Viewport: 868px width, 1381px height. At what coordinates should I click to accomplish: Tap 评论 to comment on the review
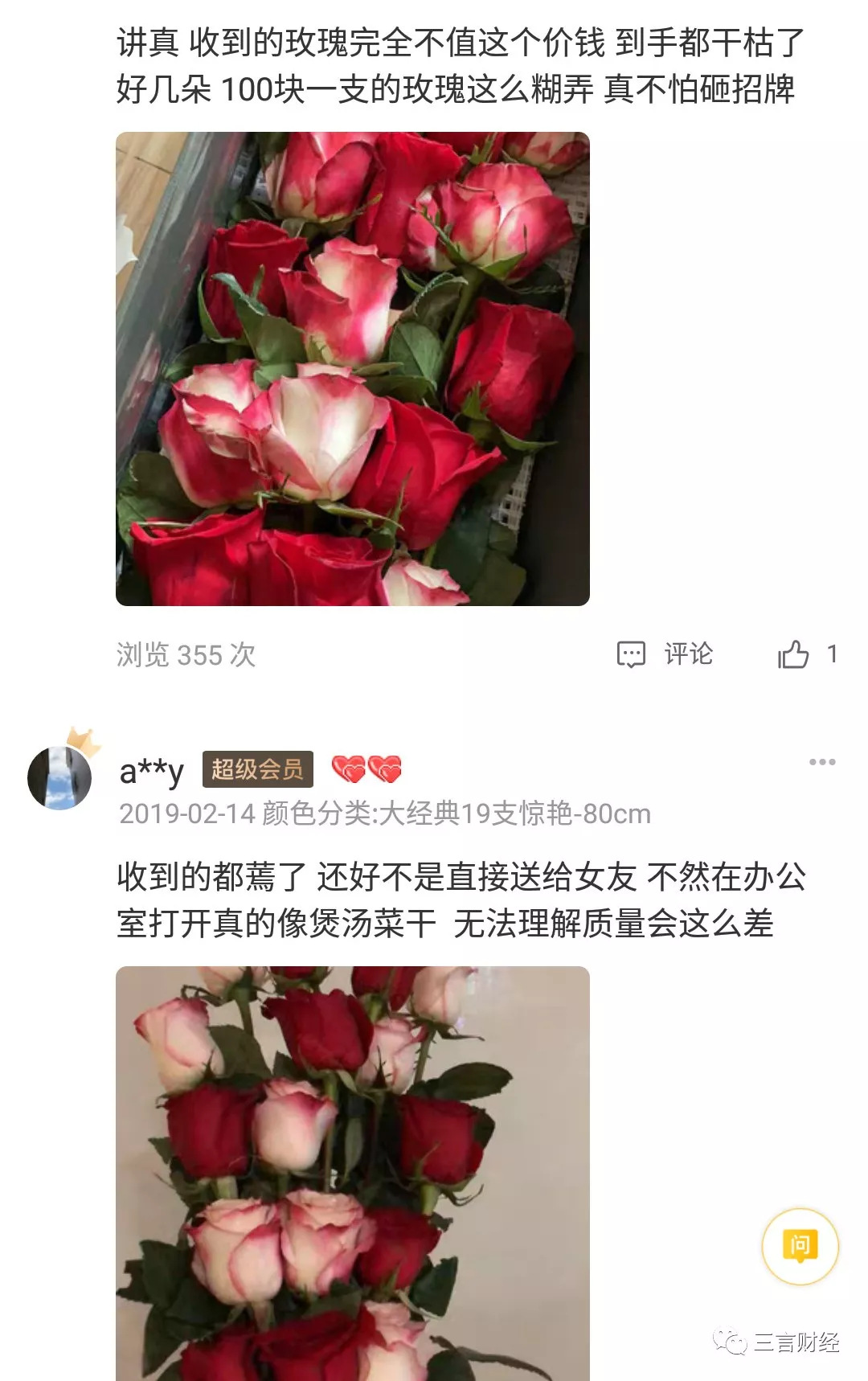[x=665, y=654]
